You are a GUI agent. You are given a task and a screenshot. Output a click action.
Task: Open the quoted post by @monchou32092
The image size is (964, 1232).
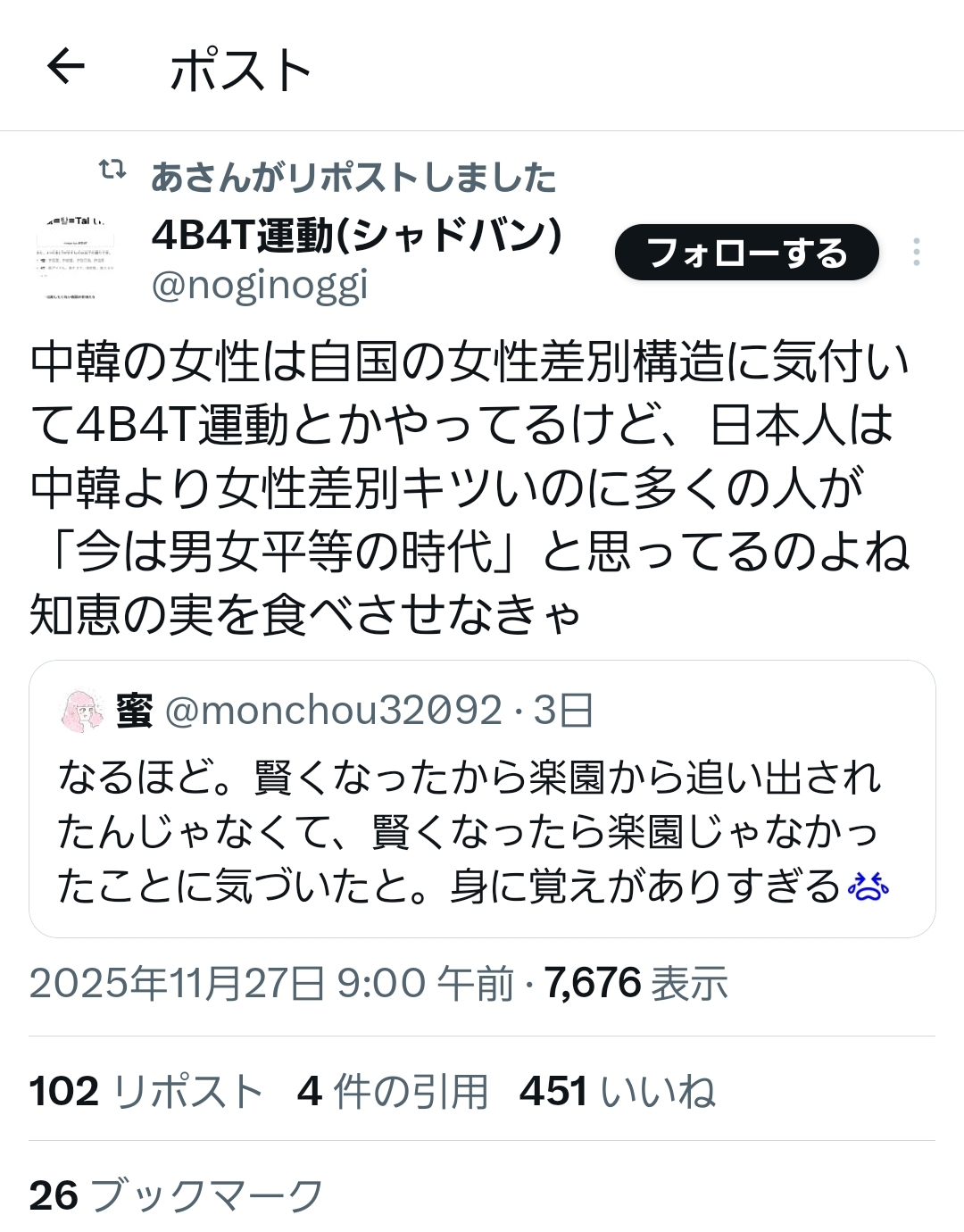click(482, 799)
